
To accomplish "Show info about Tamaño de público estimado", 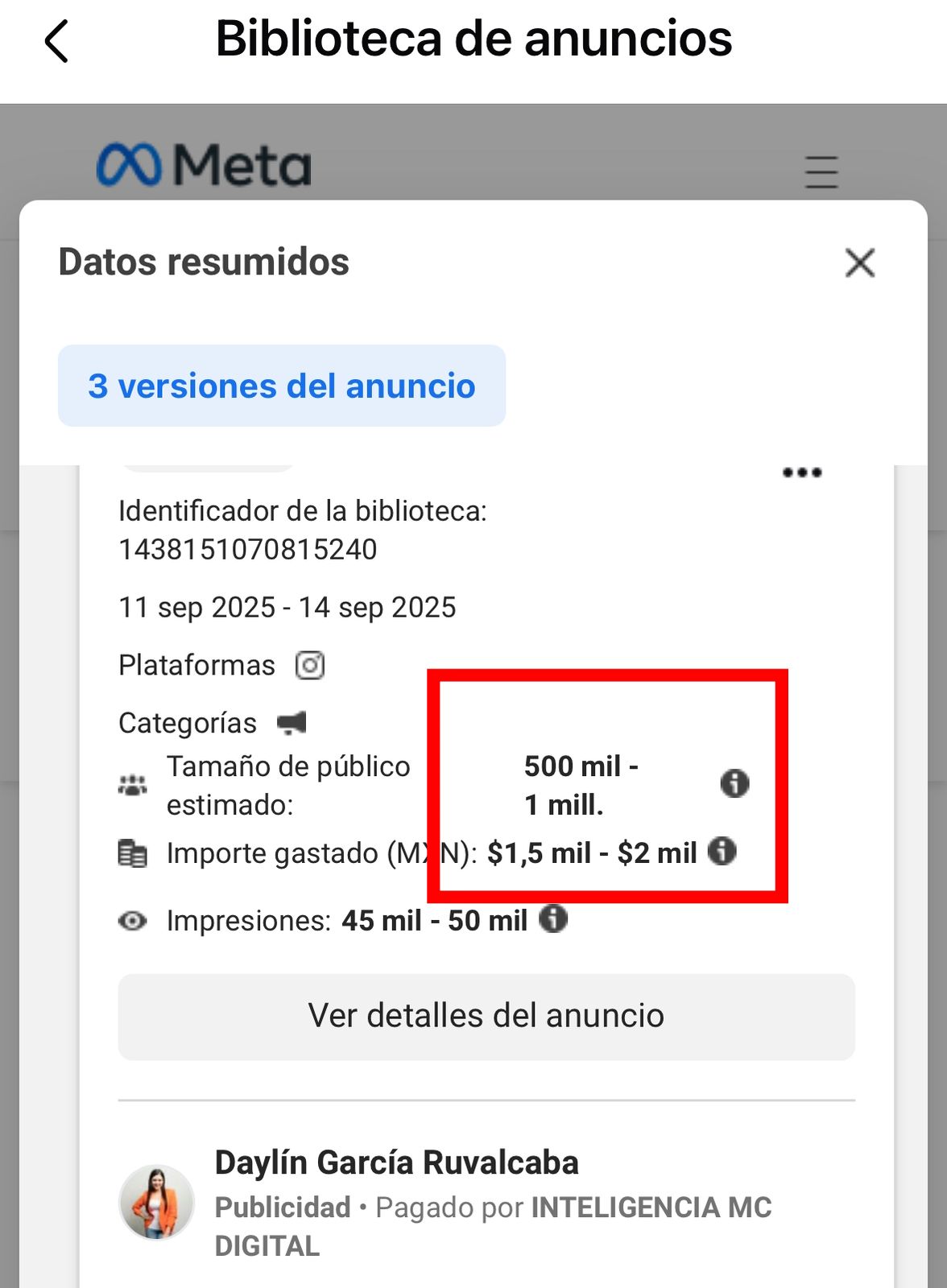I will pos(734,782).
